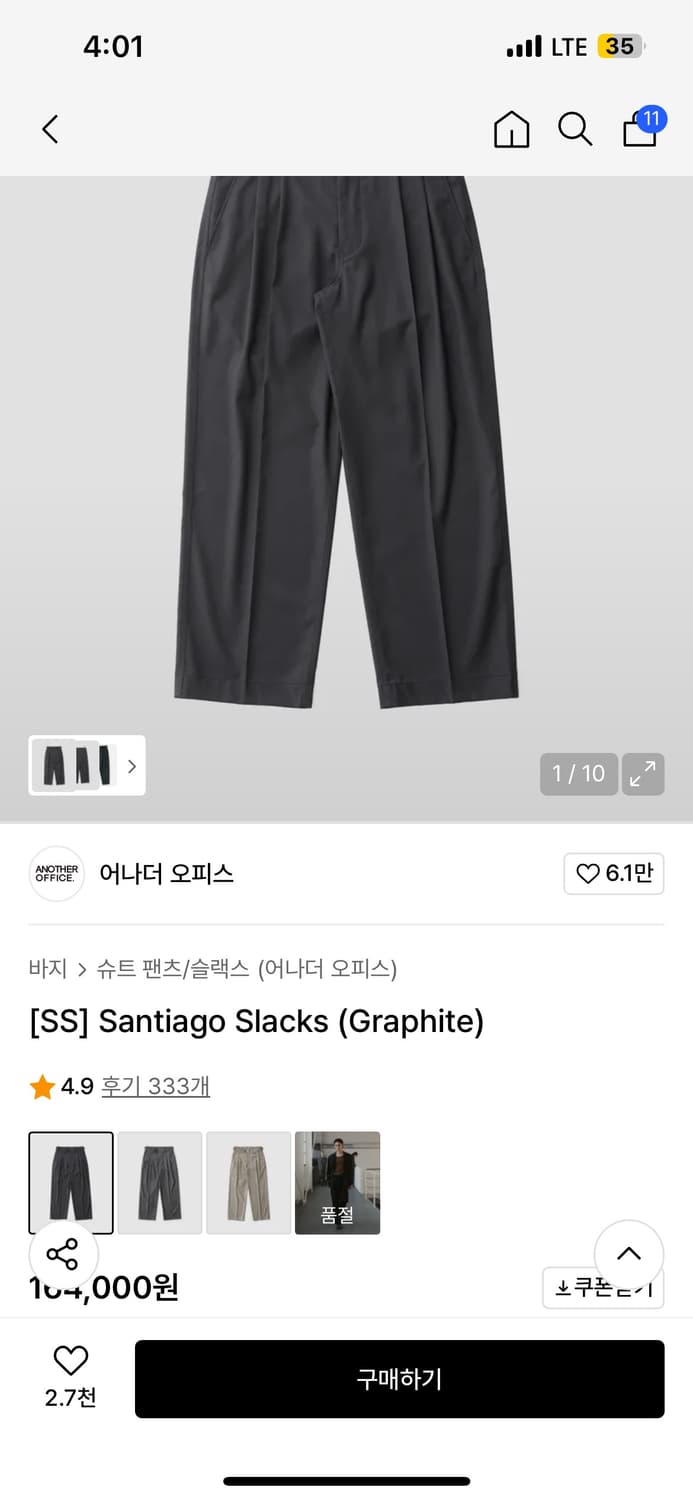Viewport: 693px width, 1500px height.
Task: Share this product
Action: tap(63, 1254)
